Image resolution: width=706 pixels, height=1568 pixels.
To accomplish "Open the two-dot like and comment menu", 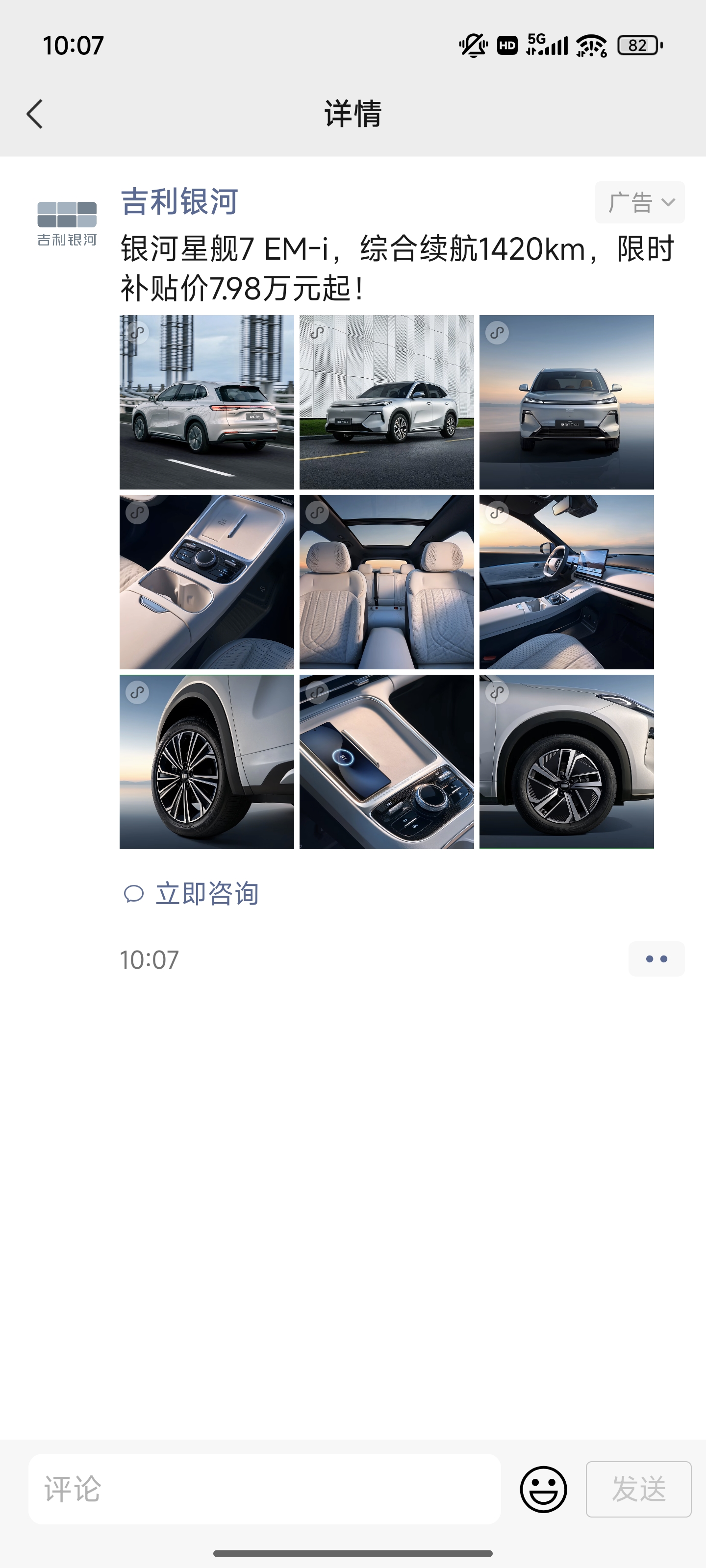I will (x=656, y=959).
